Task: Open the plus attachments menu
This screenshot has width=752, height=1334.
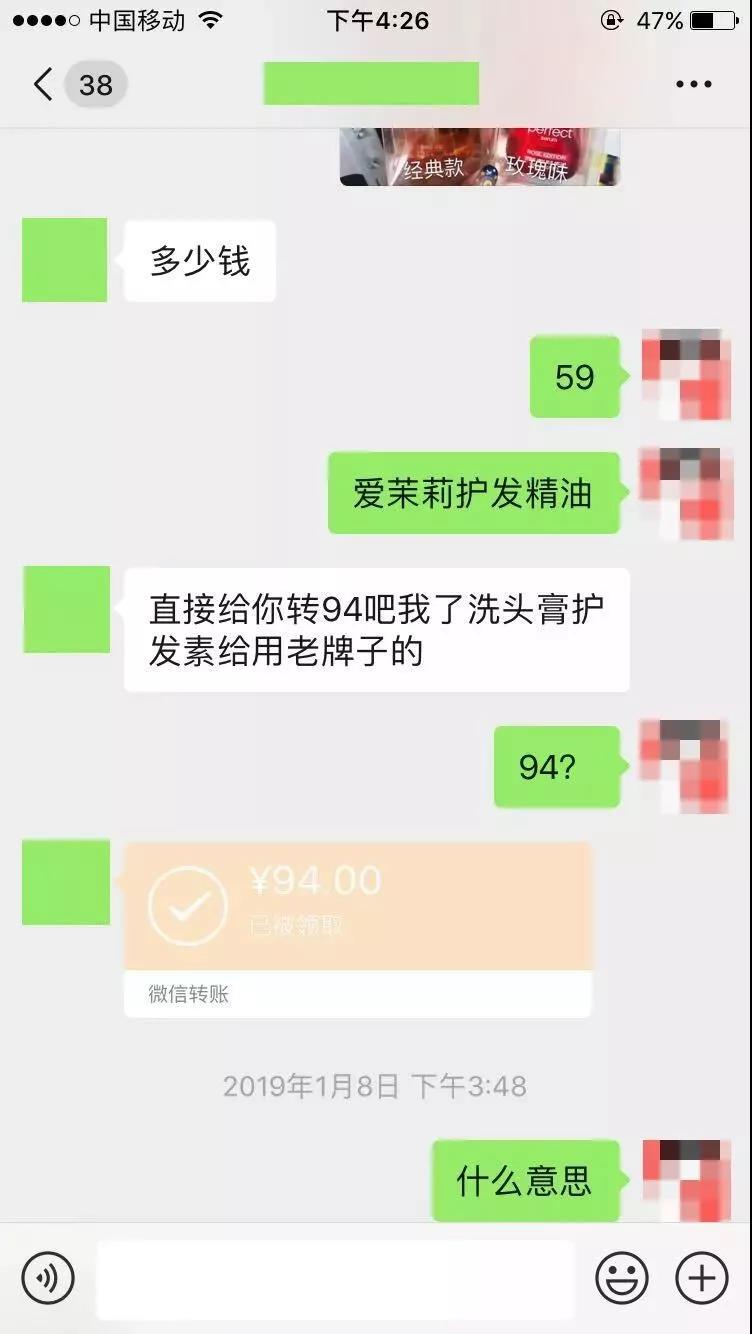Action: [x=701, y=1278]
